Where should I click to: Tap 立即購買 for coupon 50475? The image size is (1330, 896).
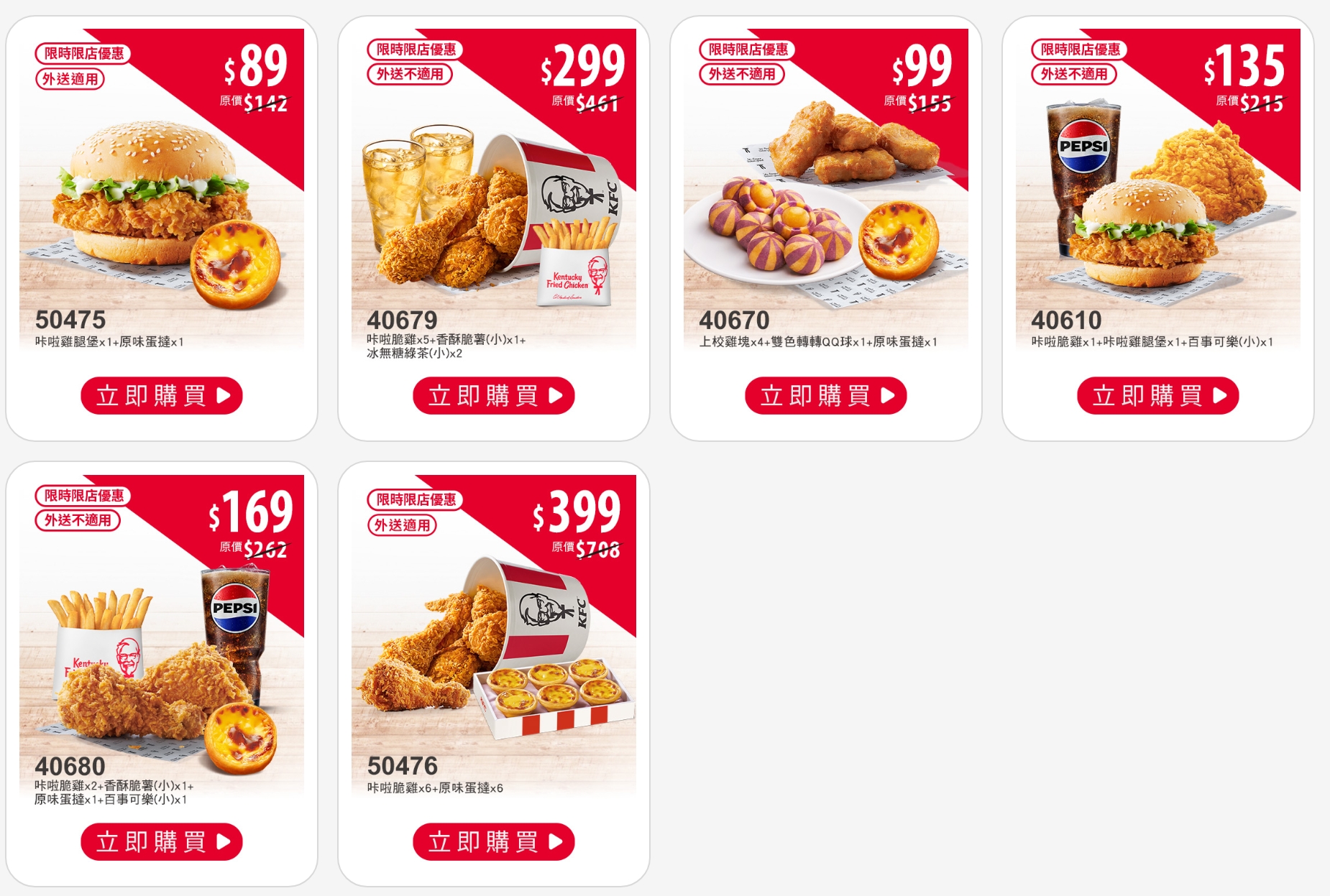[x=161, y=396]
